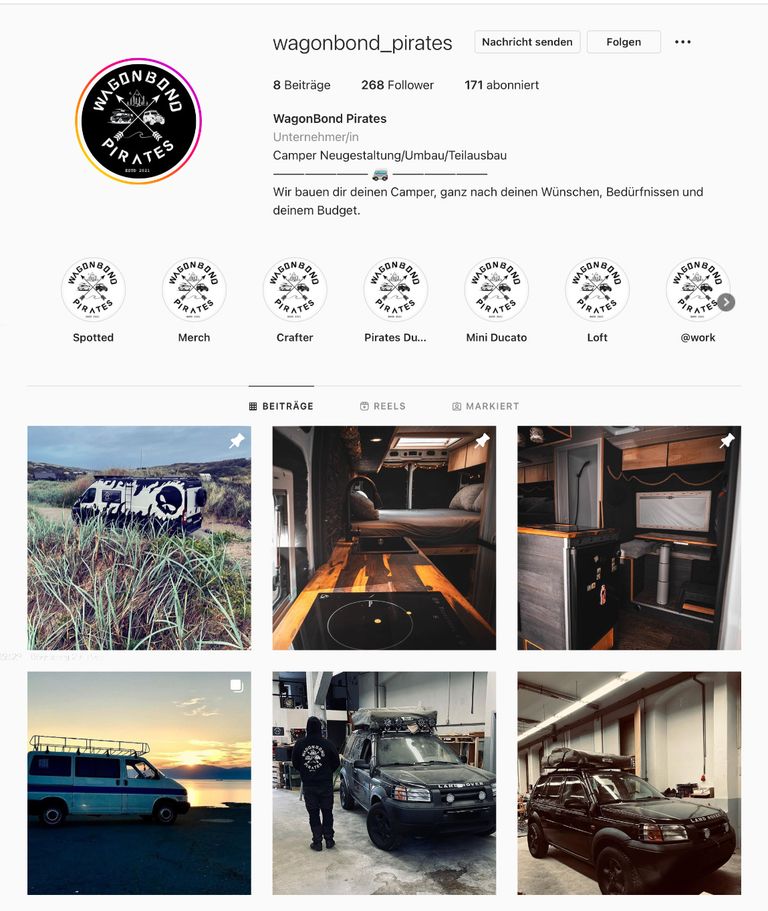Screen dimensions: 768x911
Task: View the 268 Follower list
Action: pos(397,85)
